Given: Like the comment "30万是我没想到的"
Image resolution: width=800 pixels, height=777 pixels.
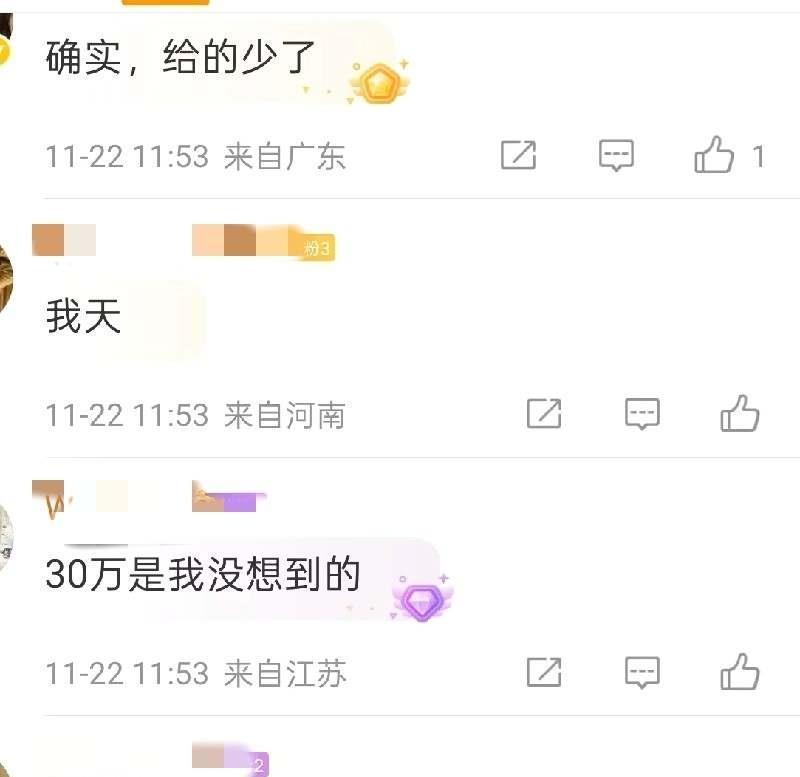Looking at the screenshot, I should (x=740, y=672).
